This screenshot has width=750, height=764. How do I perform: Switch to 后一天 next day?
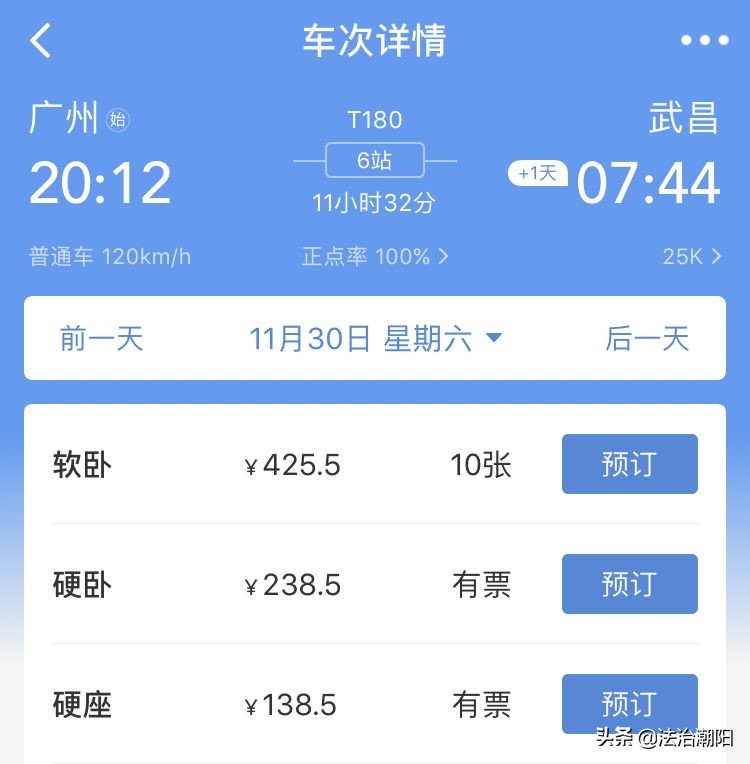tap(648, 338)
